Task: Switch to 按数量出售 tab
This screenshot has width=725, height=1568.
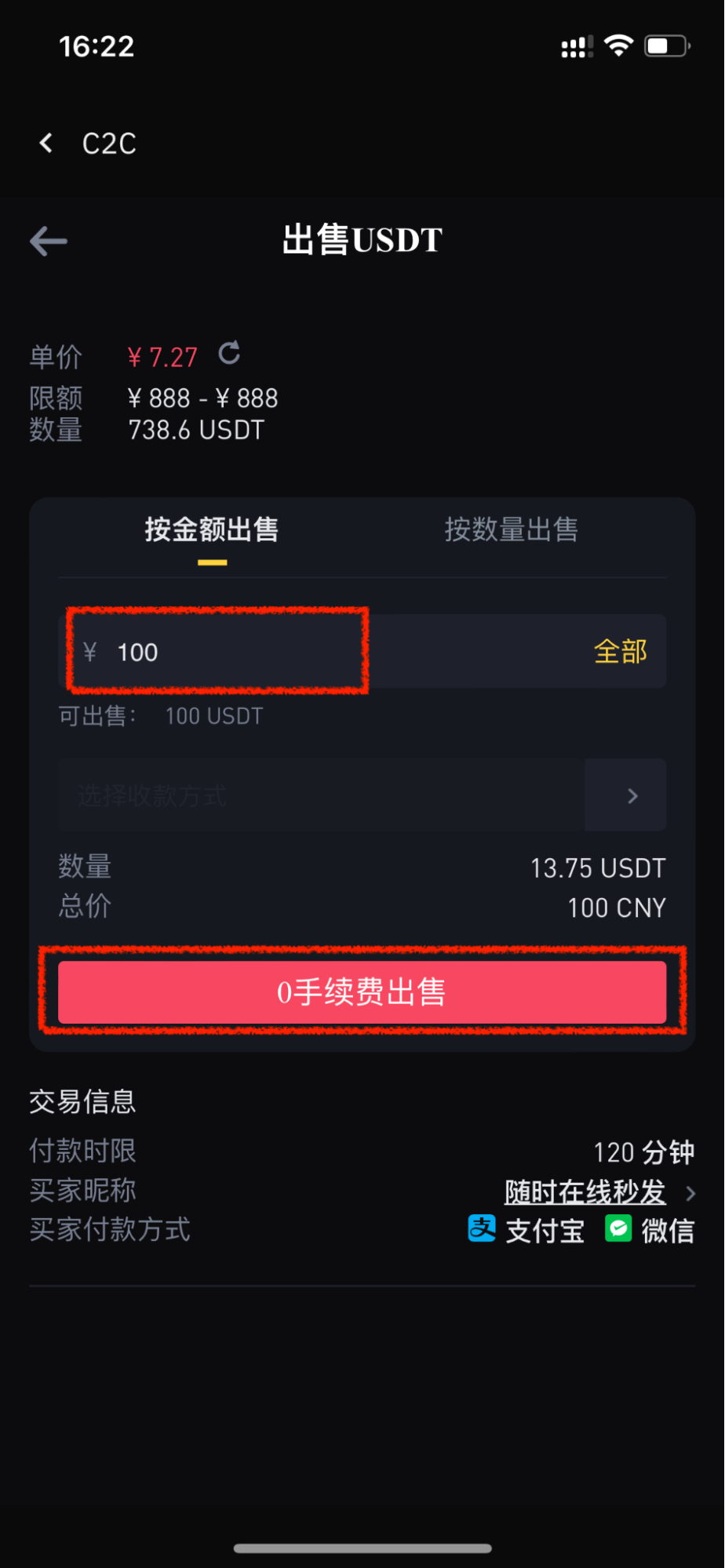Action: [x=512, y=530]
